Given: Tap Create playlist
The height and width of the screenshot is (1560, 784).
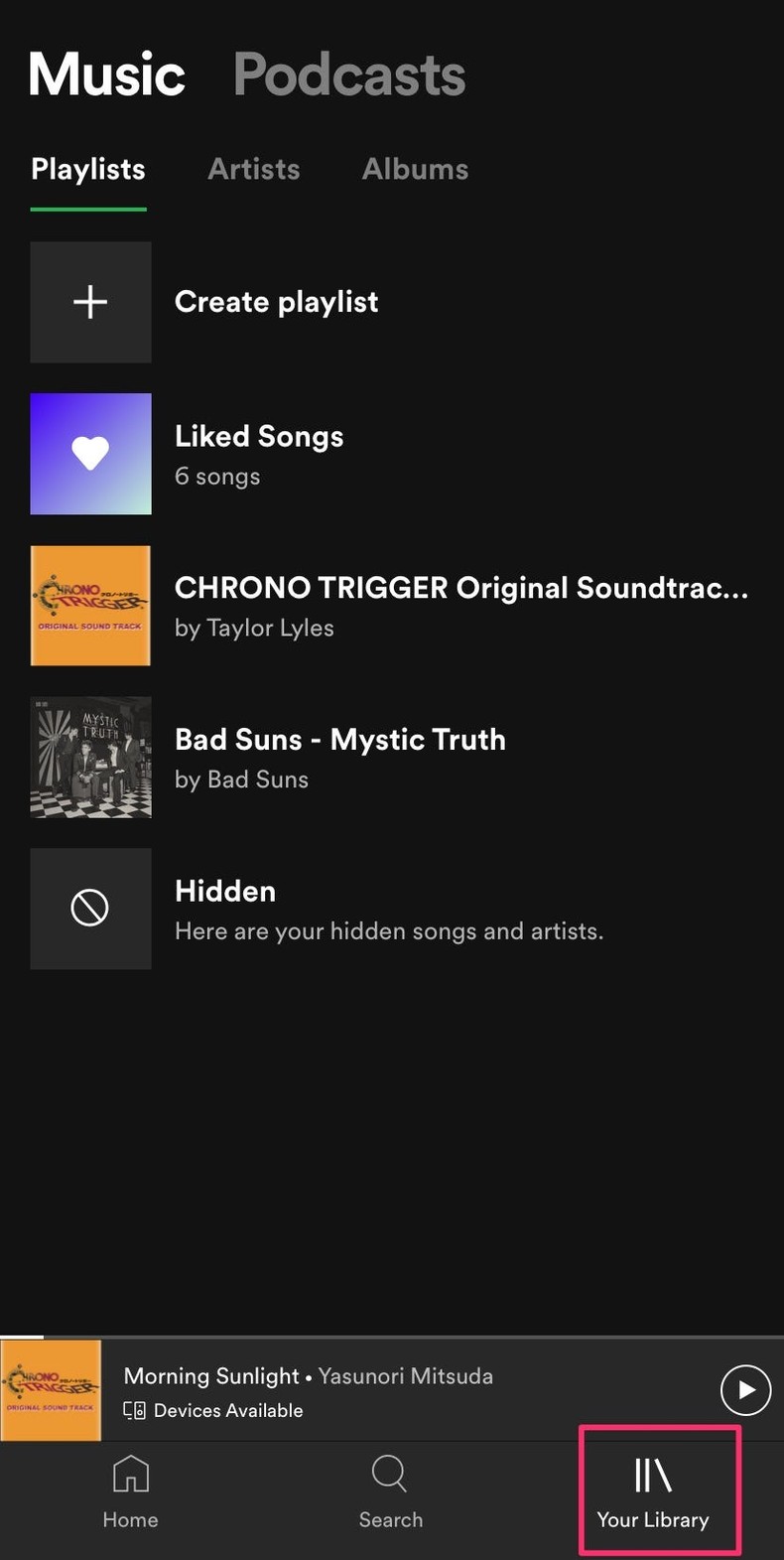Looking at the screenshot, I should coord(277,301).
